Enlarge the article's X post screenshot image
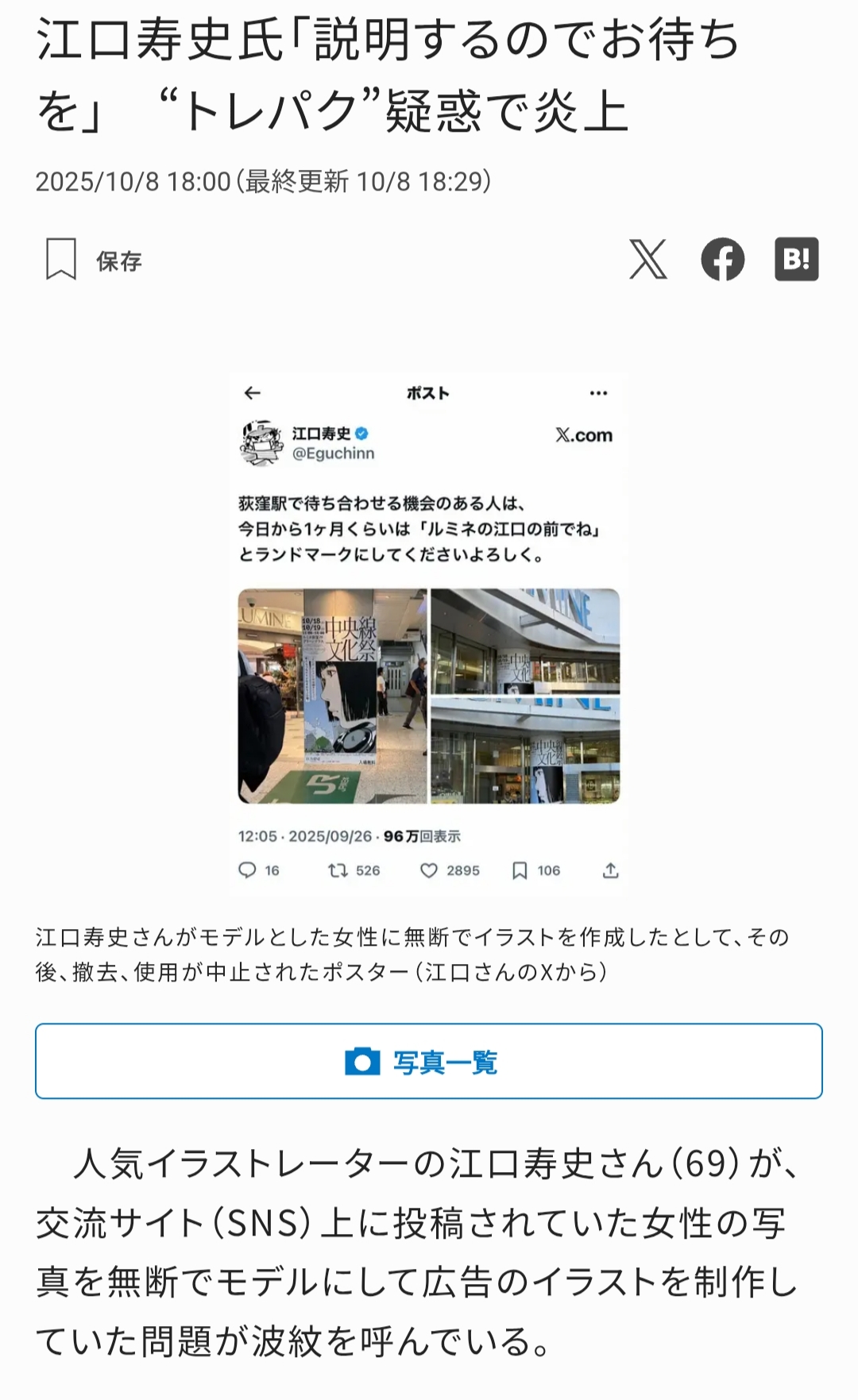Viewport: 858px width, 1400px height. pyautogui.click(x=429, y=633)
